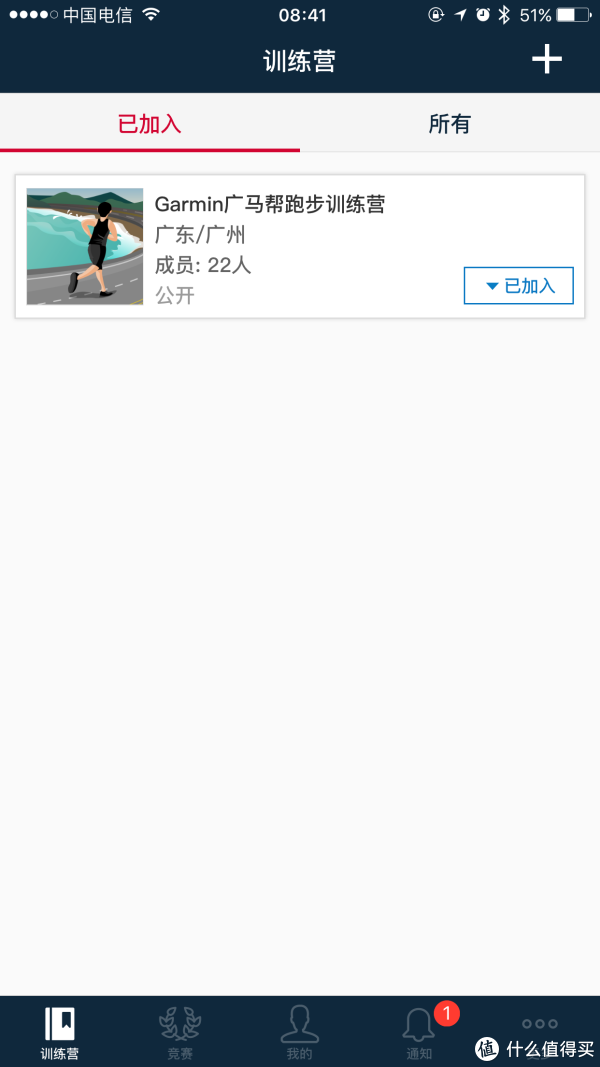This screenshot has width=600, height=1067.
Task: Switch to the 所有 tab
Action: (x=450, y=123)
